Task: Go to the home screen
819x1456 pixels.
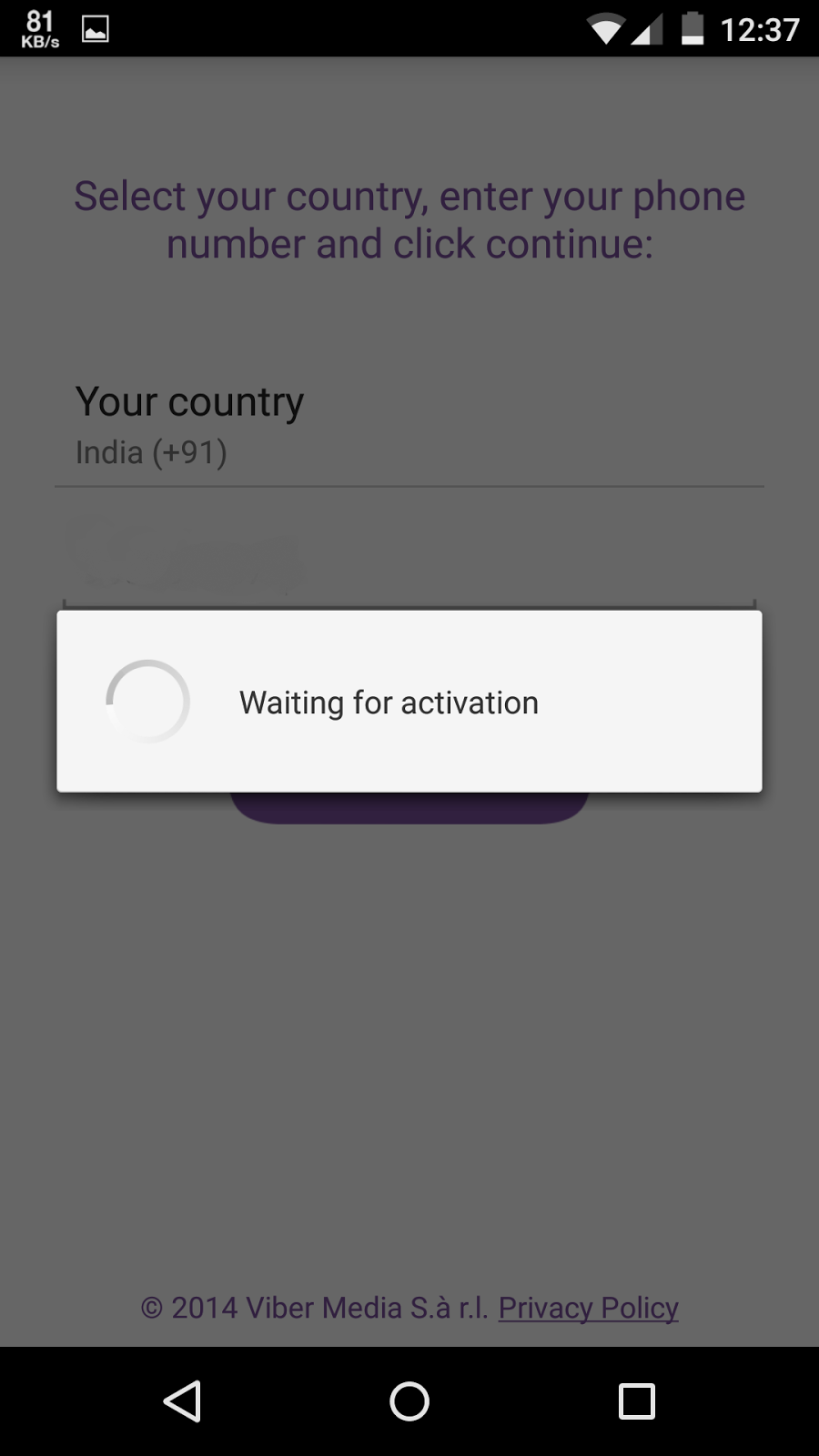Action: (409, 1401)
